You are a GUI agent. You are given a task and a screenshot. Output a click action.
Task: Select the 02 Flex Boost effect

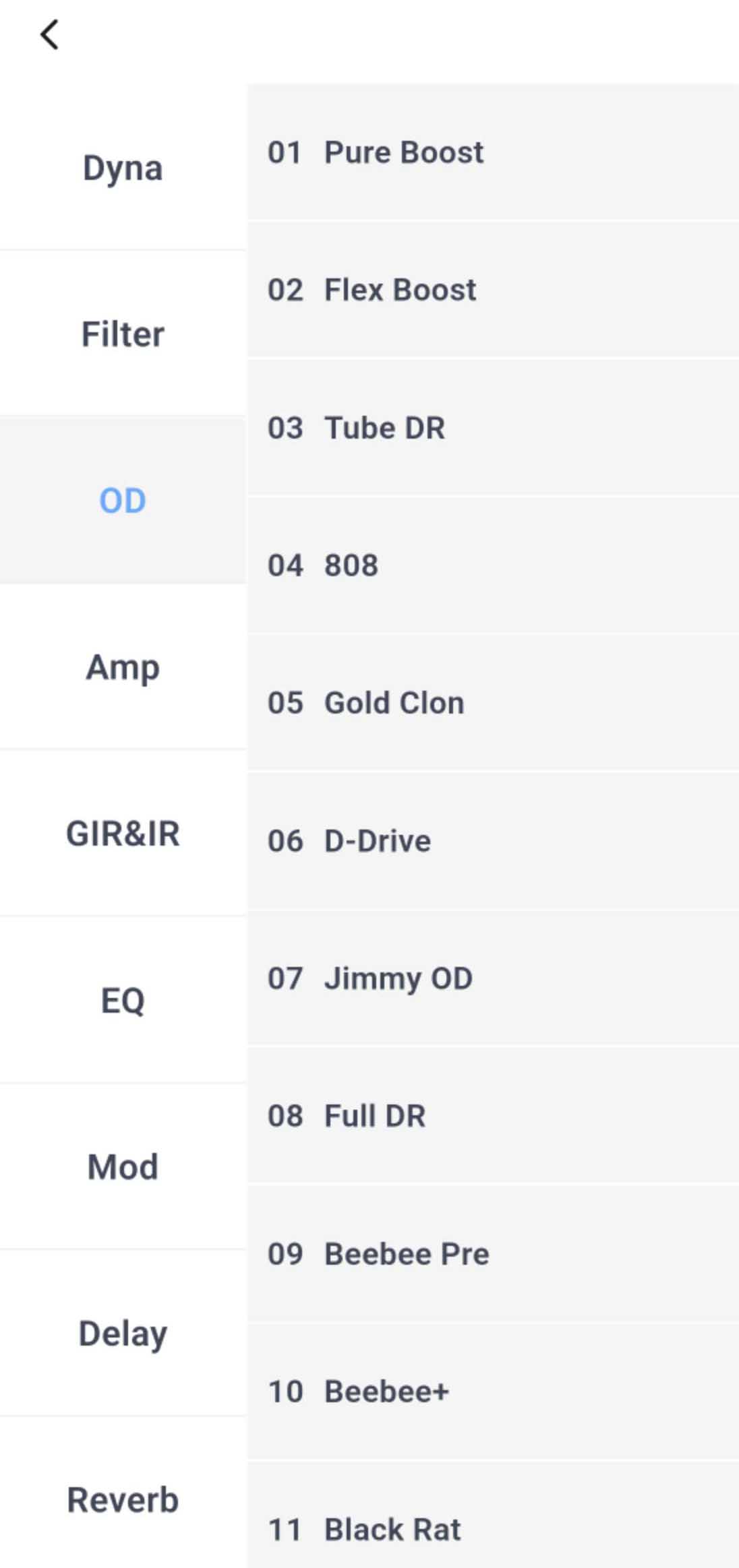[x=492, y=290]
